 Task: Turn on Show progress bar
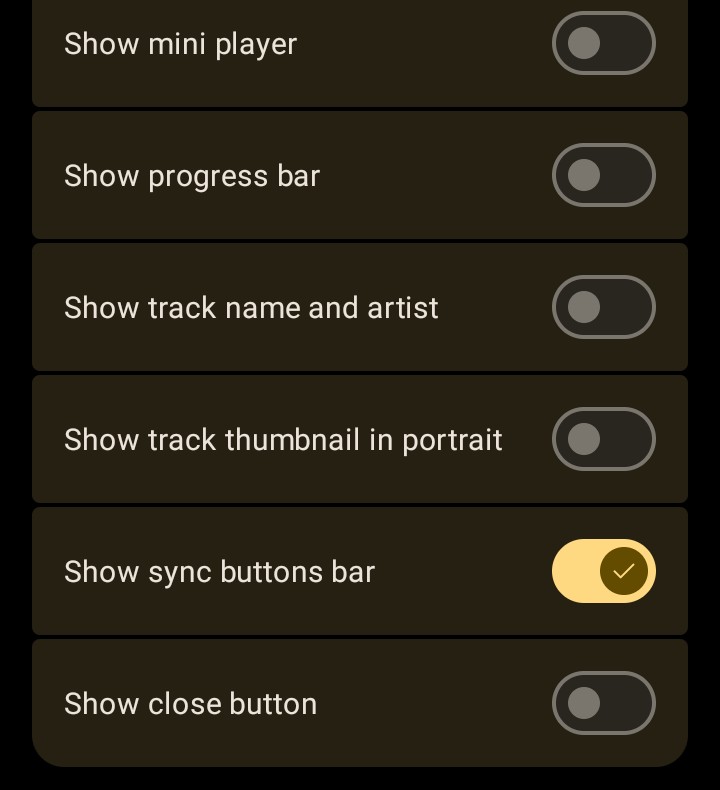[603, 176]
